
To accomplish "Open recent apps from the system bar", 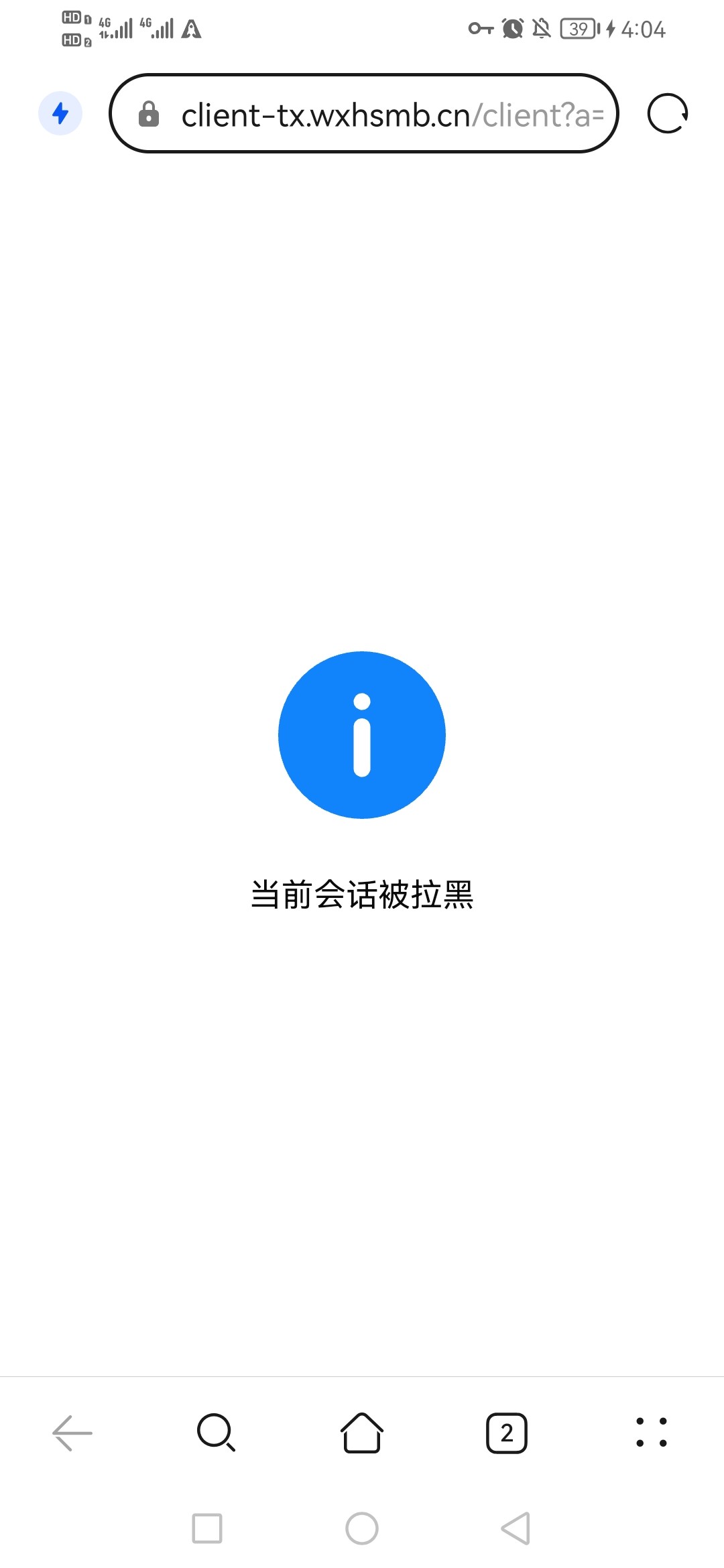I will pyautogui.click(x=207, y=1528).
